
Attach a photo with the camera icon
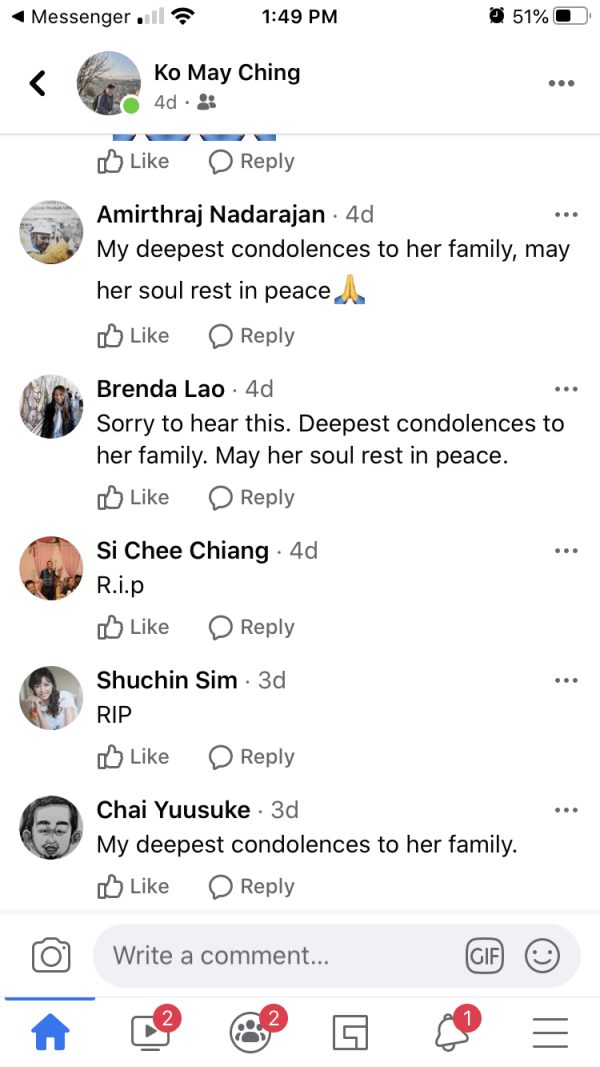pyautogui.click(x=50, y=956)
